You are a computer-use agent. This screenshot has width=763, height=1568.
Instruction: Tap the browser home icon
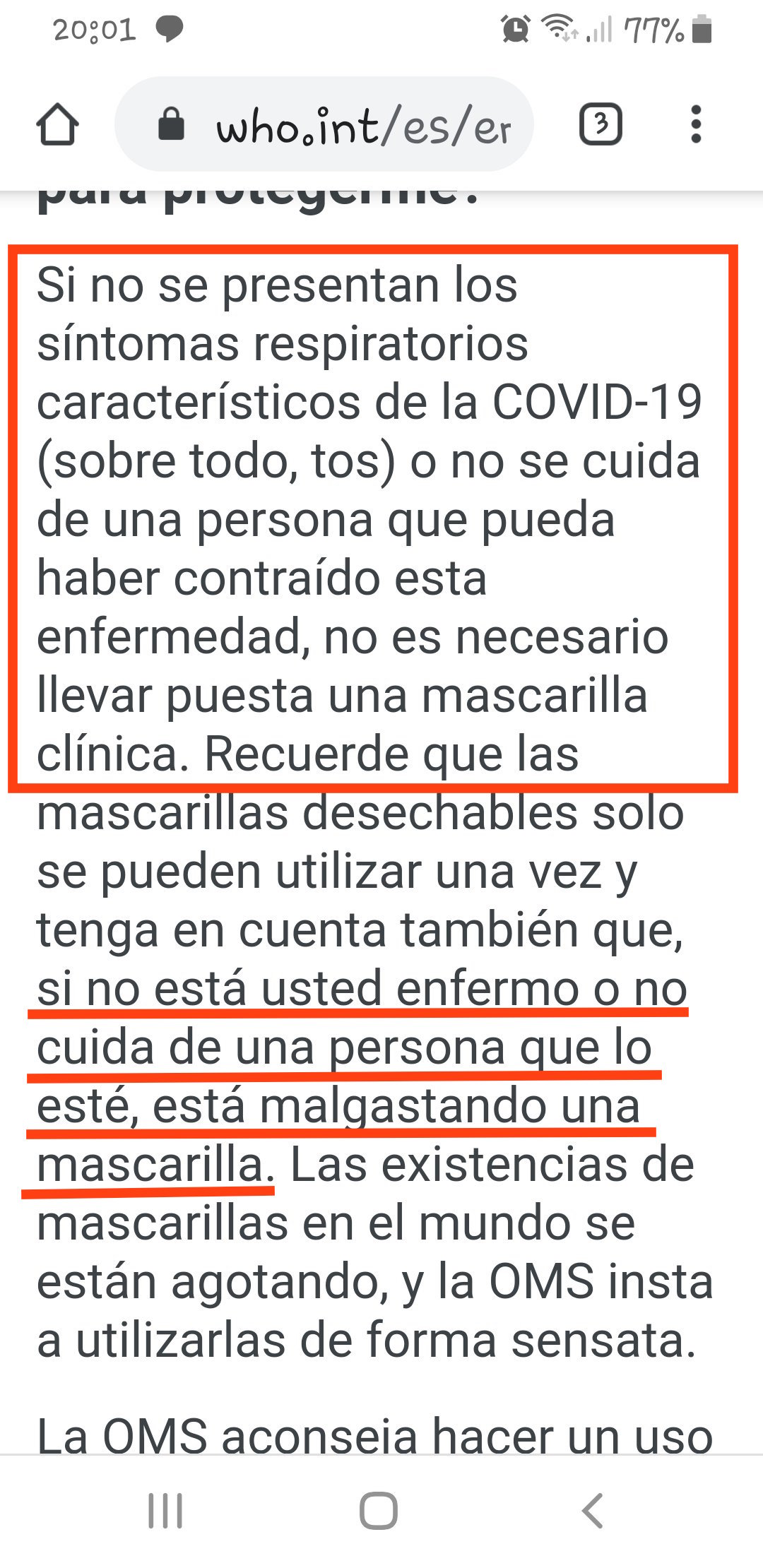(x=57, y=125)
